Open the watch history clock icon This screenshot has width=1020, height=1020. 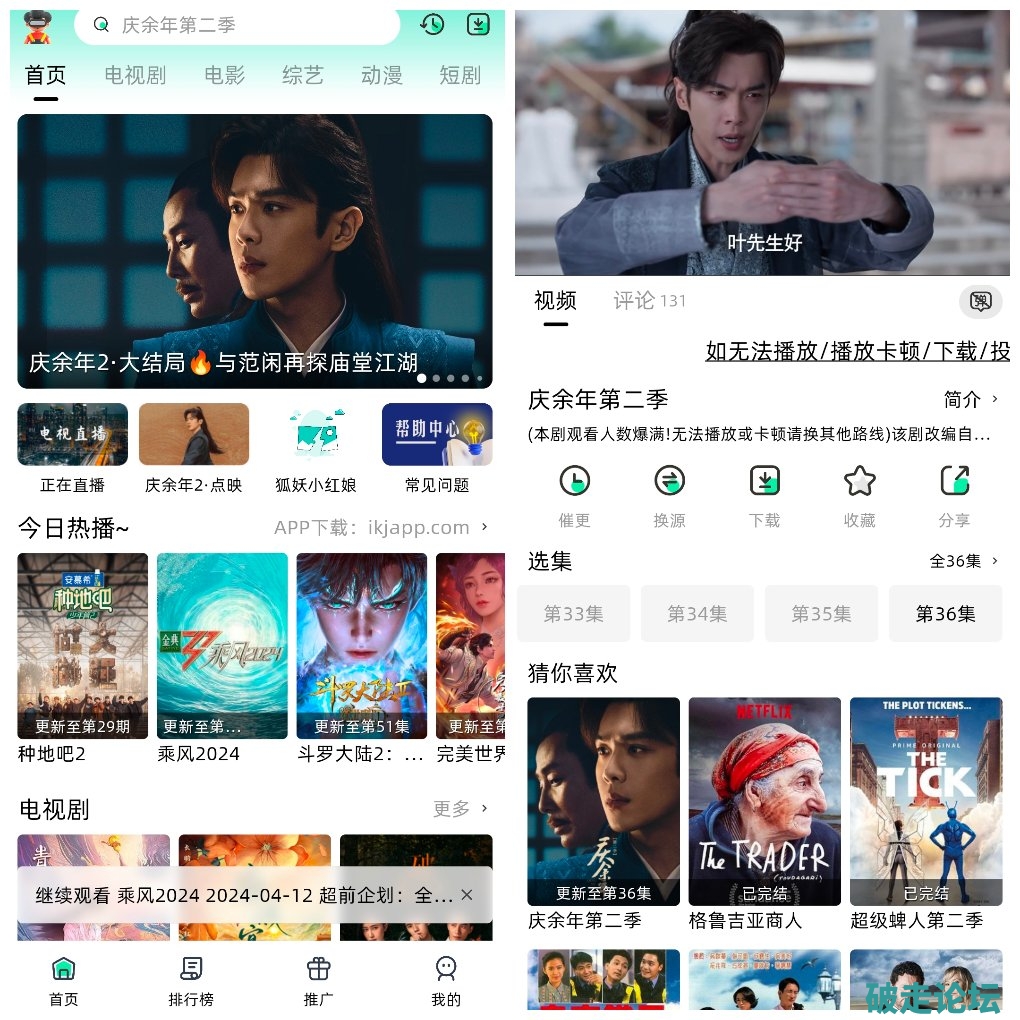[432, 25]
